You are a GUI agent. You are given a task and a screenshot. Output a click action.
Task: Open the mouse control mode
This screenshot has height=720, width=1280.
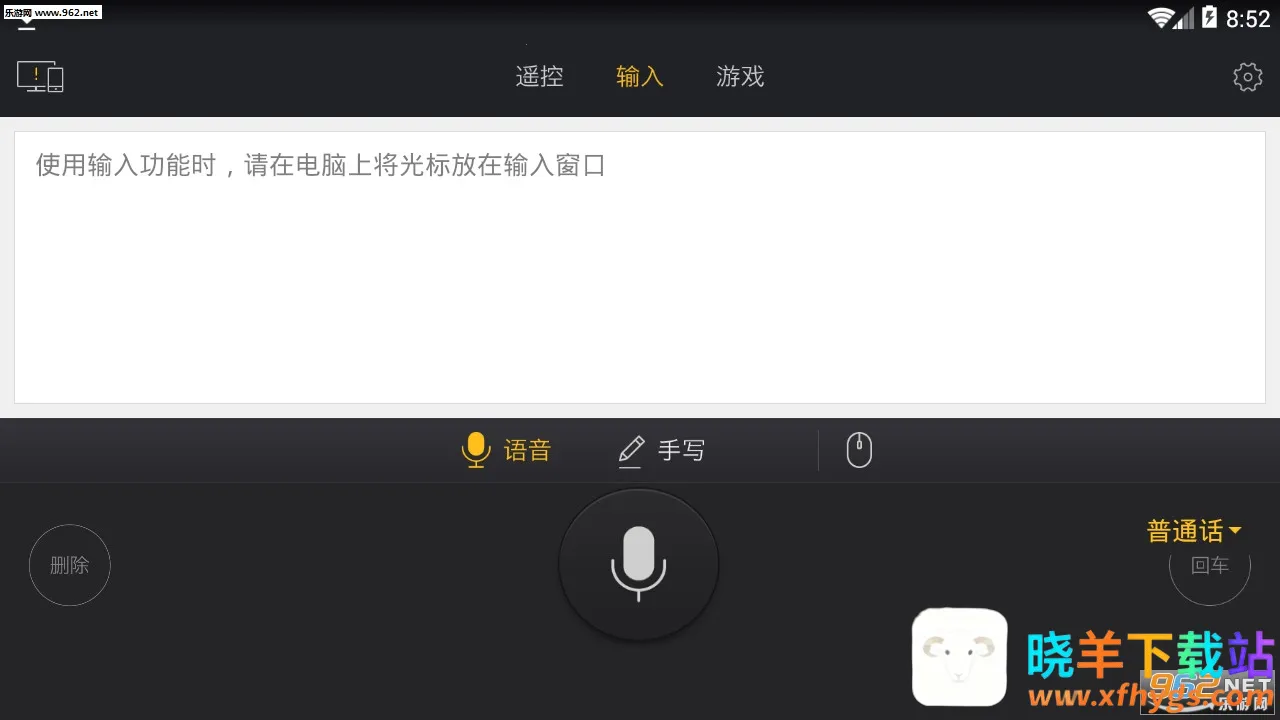pyautogui.click(x=859, y=450)
